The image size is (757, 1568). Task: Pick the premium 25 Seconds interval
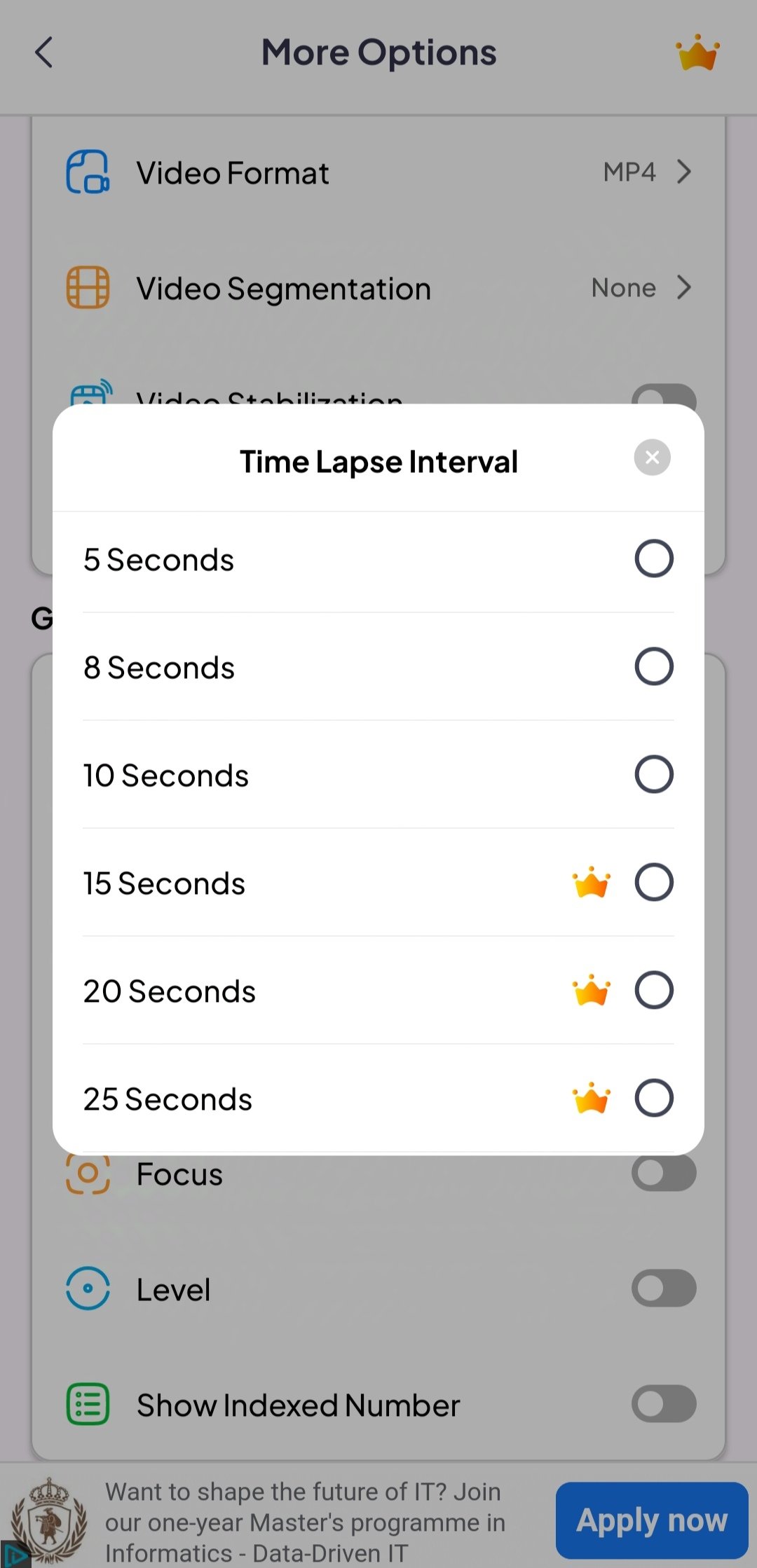(x=653, y=1098)
